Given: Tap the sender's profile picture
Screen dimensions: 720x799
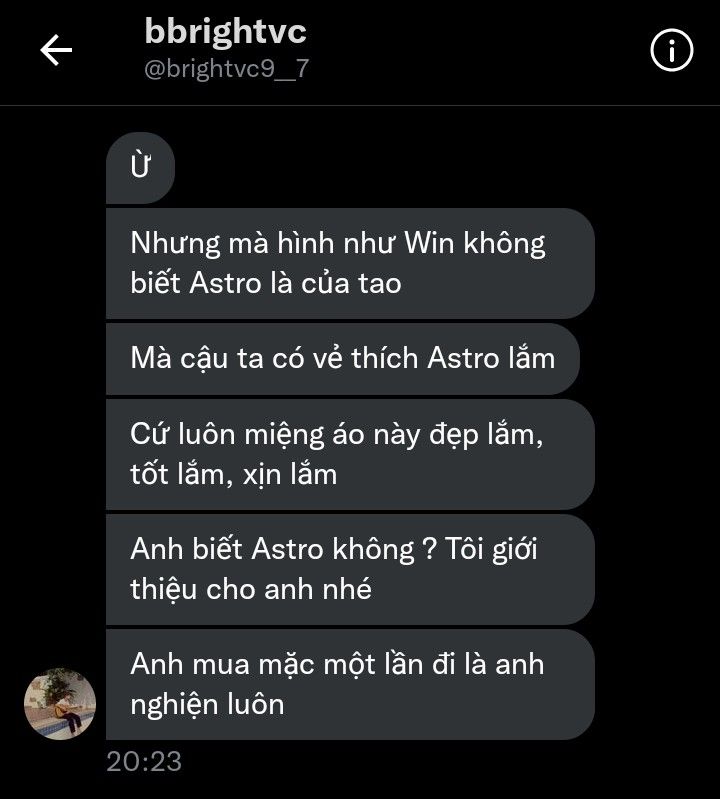Looking at the screenshot, I should coord(60,704).
